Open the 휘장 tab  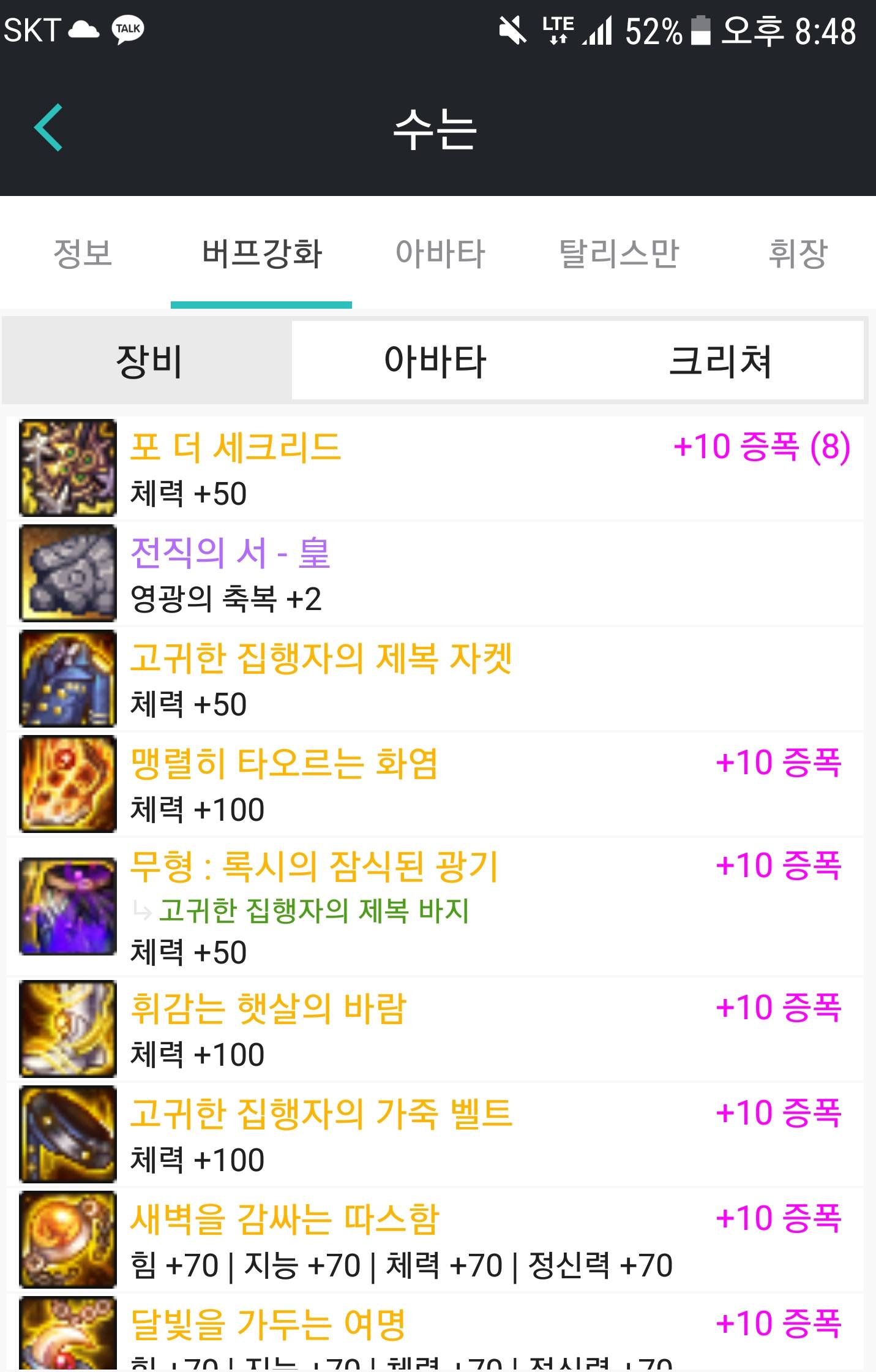coord(798,254)
